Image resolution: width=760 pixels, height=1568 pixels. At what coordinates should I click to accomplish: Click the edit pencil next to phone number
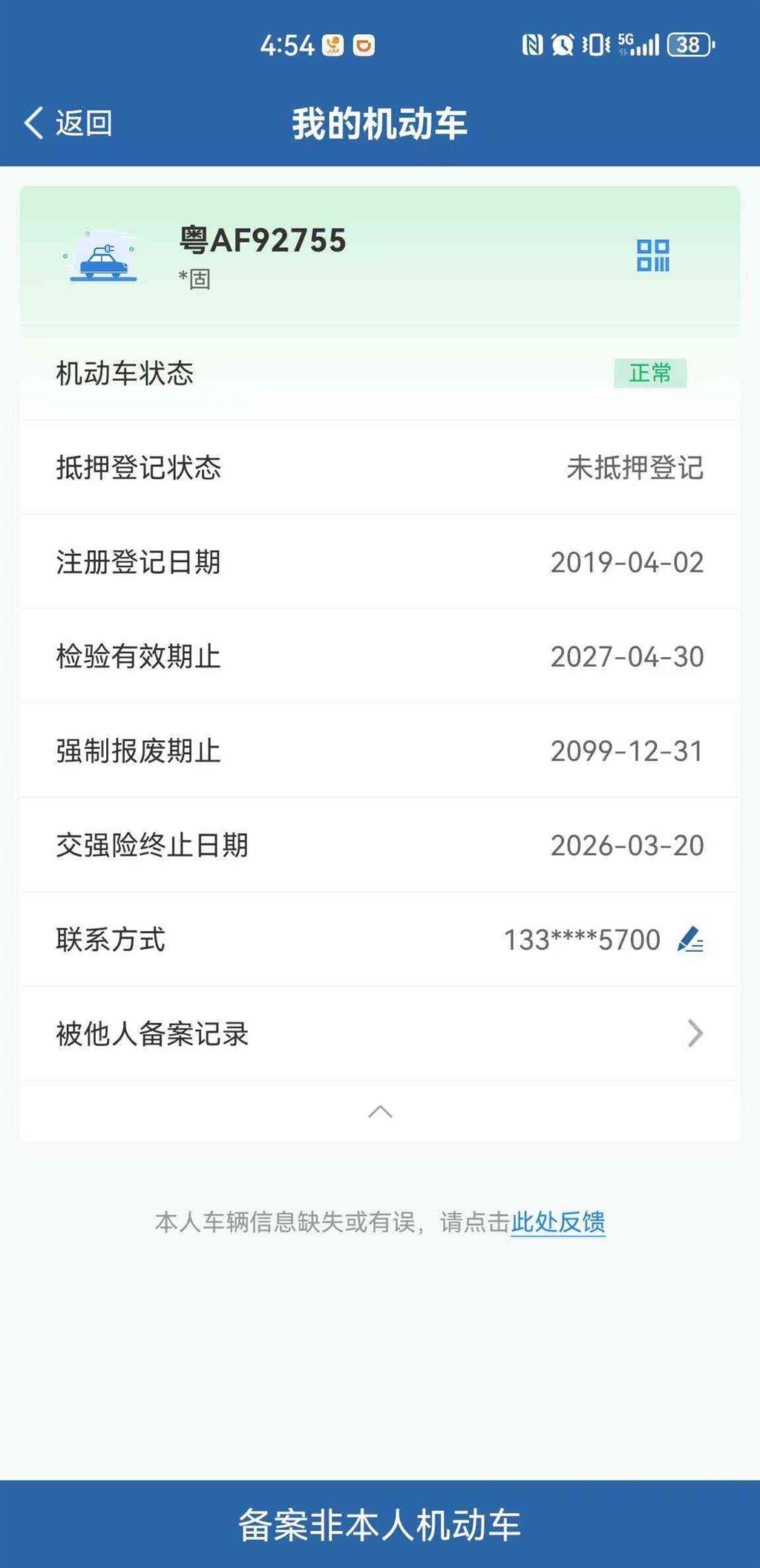click(689, 940)
